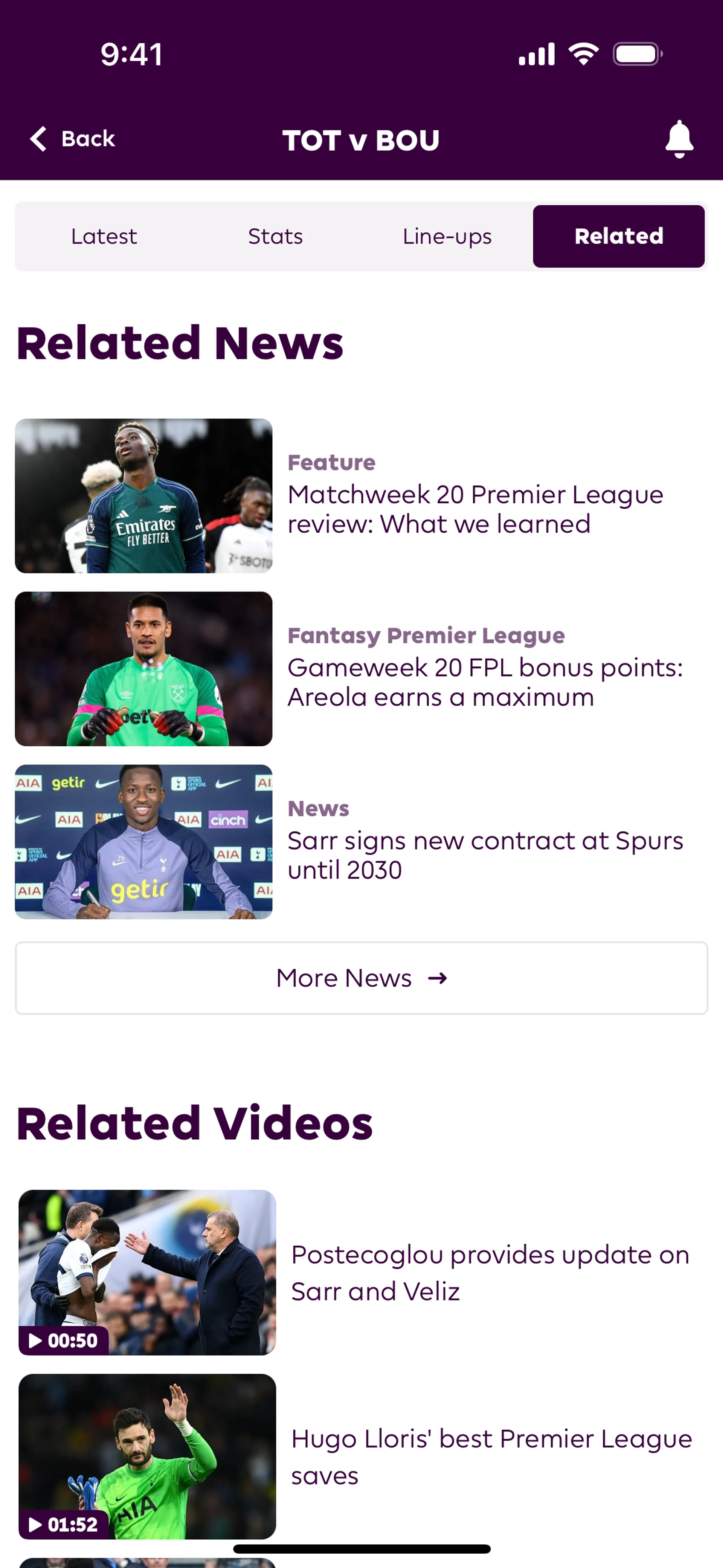Open the match notifications bell
Viewport: 723px width, 1568px height.
pyautogui.click(x=679, y=139)
